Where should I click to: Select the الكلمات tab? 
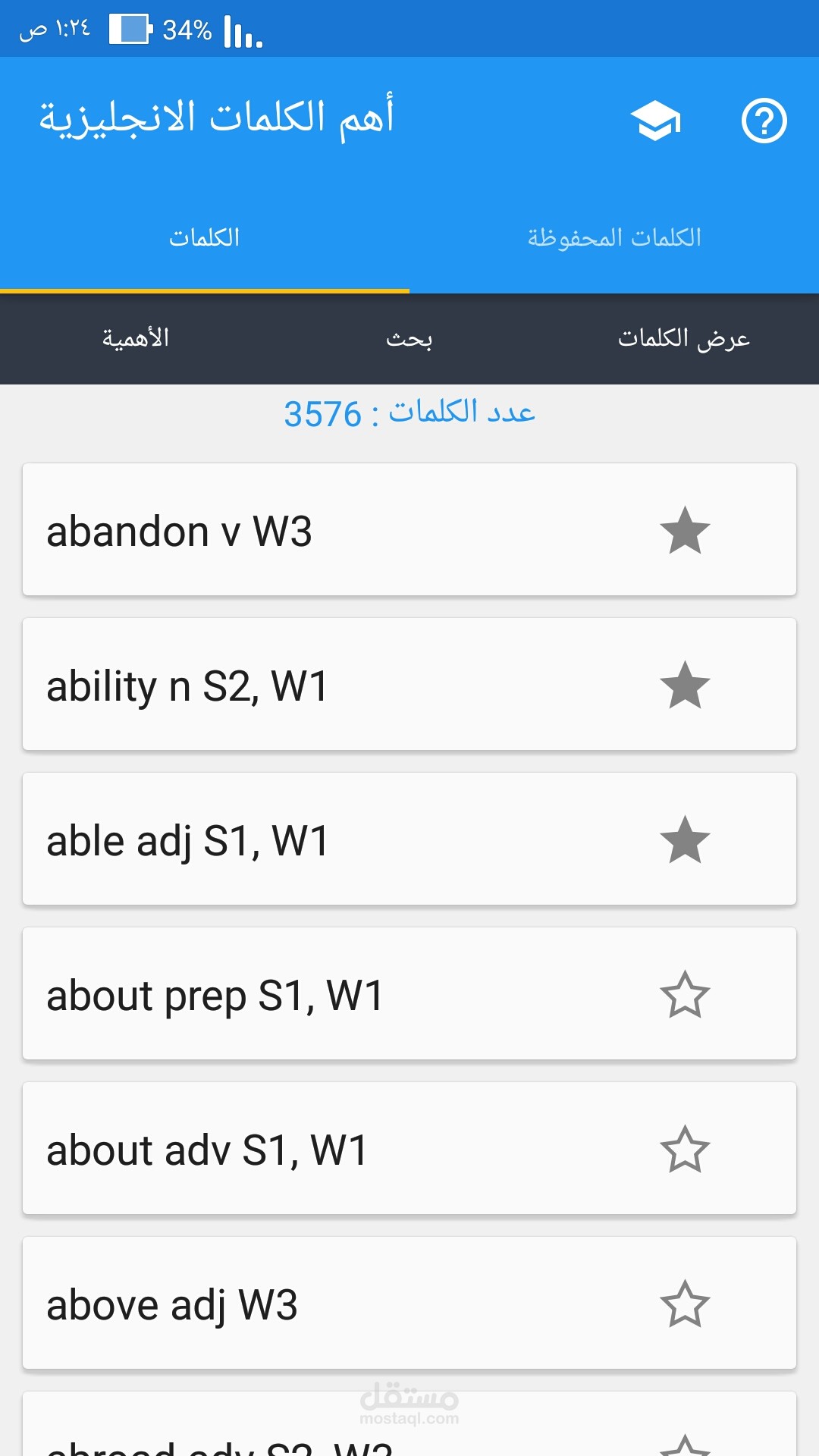205,237
